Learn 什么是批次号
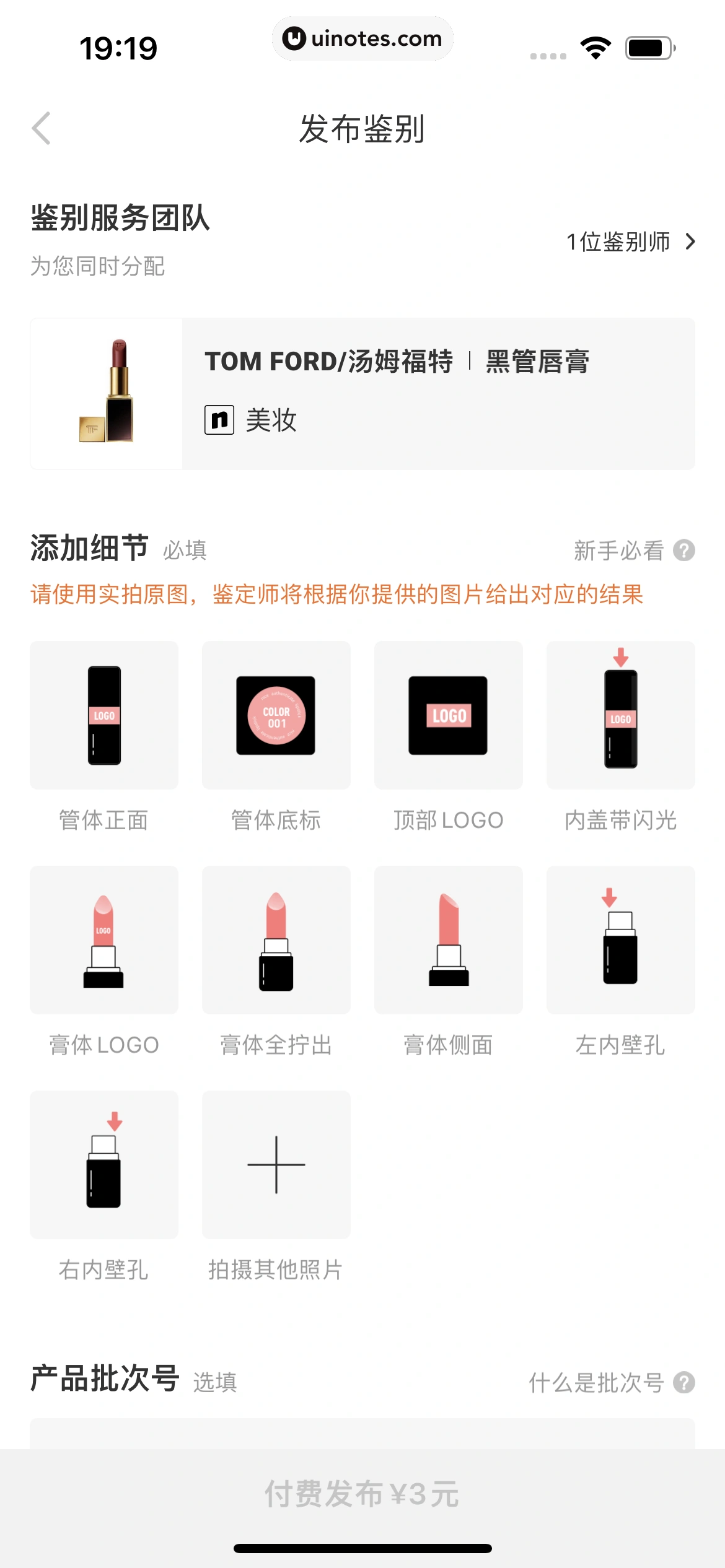The height and width of the screenshot is (1568, 725). pos(610,1383)
